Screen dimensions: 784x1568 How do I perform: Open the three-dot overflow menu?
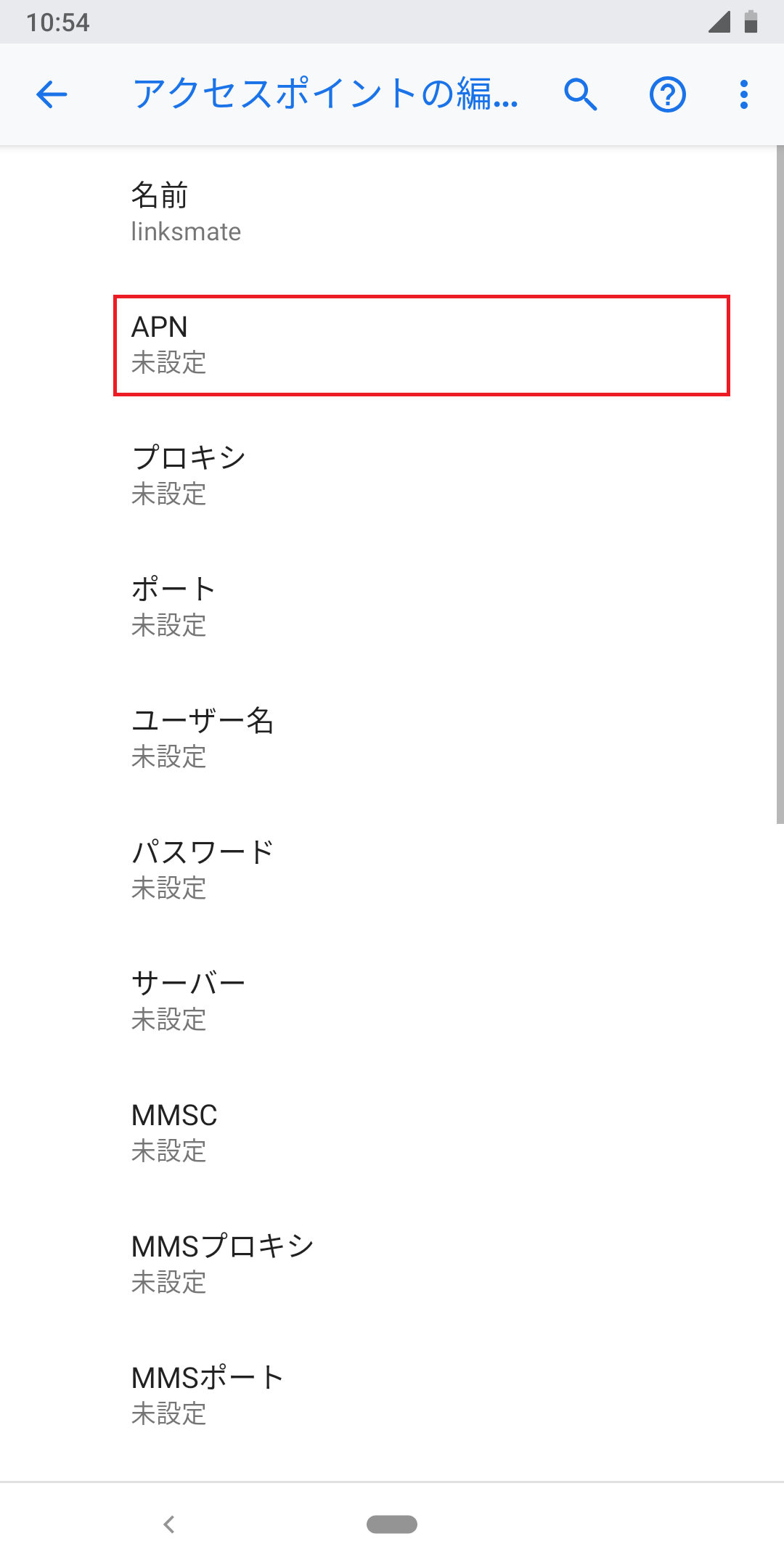click(743, 94)
